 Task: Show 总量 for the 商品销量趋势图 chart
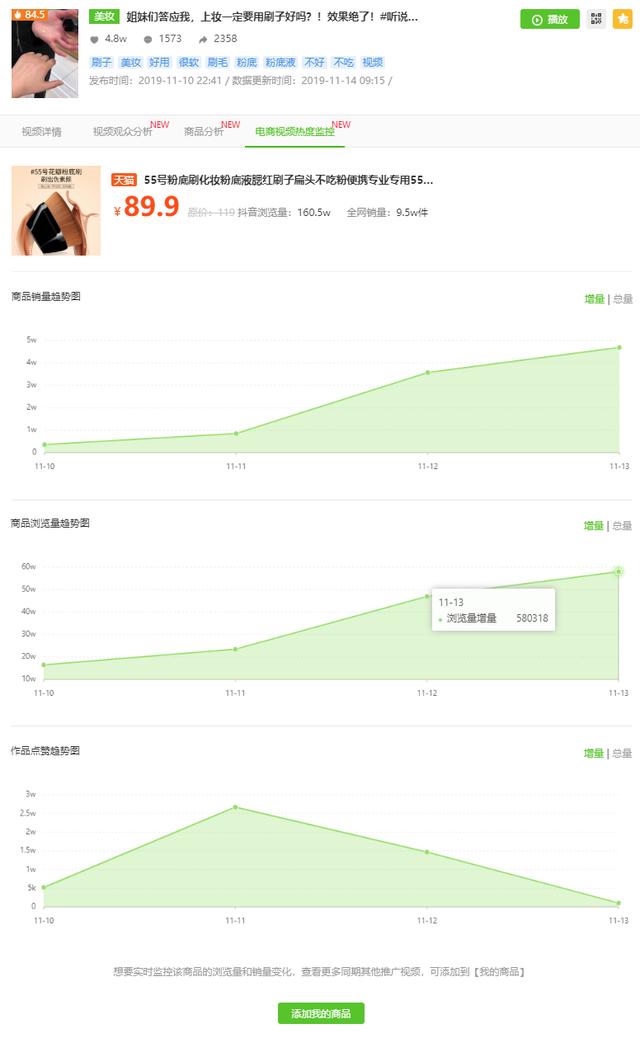tap(622, 299)
